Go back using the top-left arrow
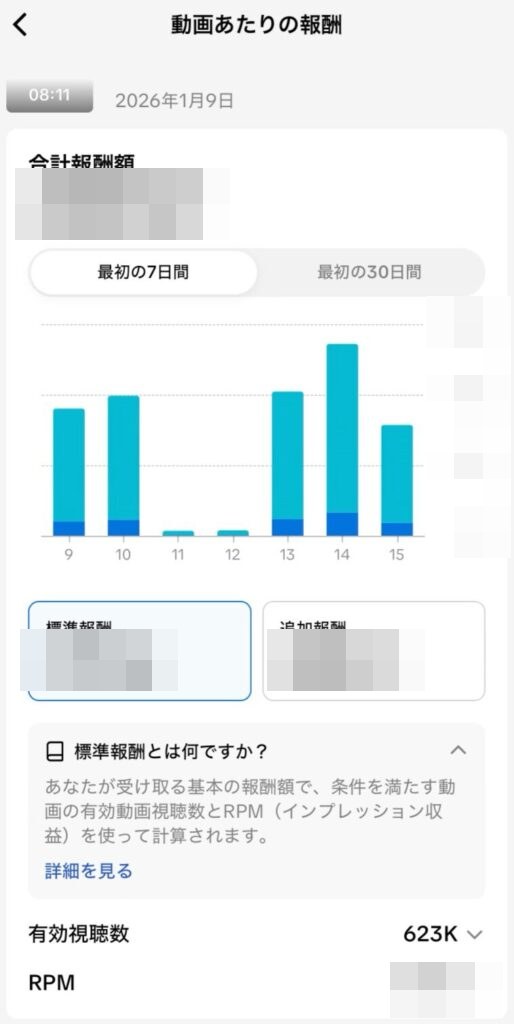Viewport: 514px width, 1024px height. pyautogui.click(x=21, y=25)
